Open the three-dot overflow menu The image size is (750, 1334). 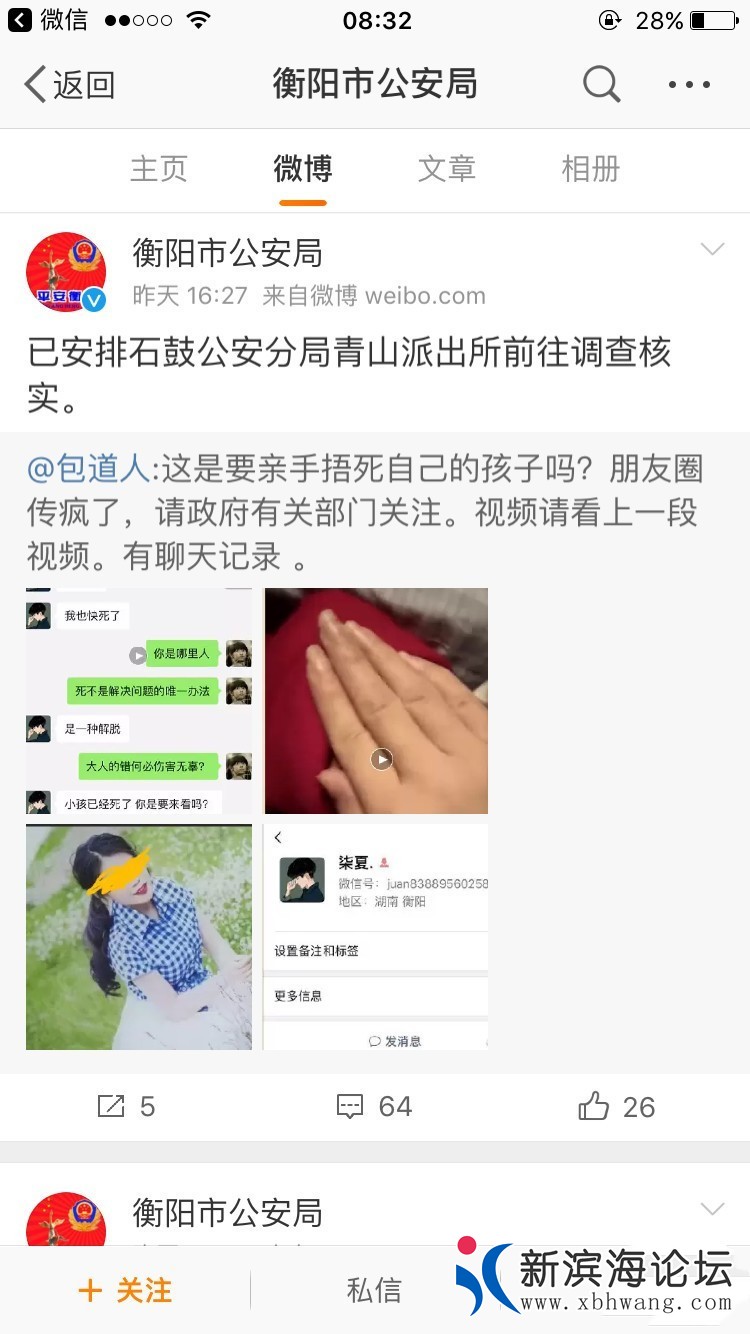[689, 85]
